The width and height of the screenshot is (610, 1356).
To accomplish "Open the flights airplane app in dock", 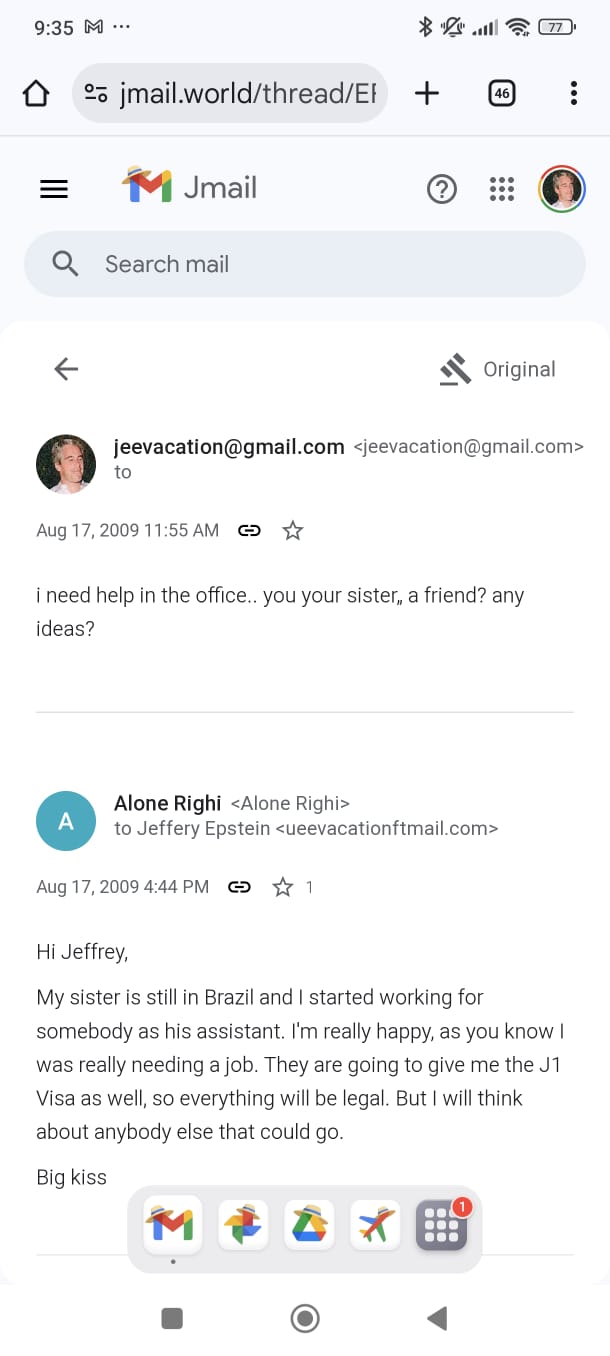I will click(375, 1224).
